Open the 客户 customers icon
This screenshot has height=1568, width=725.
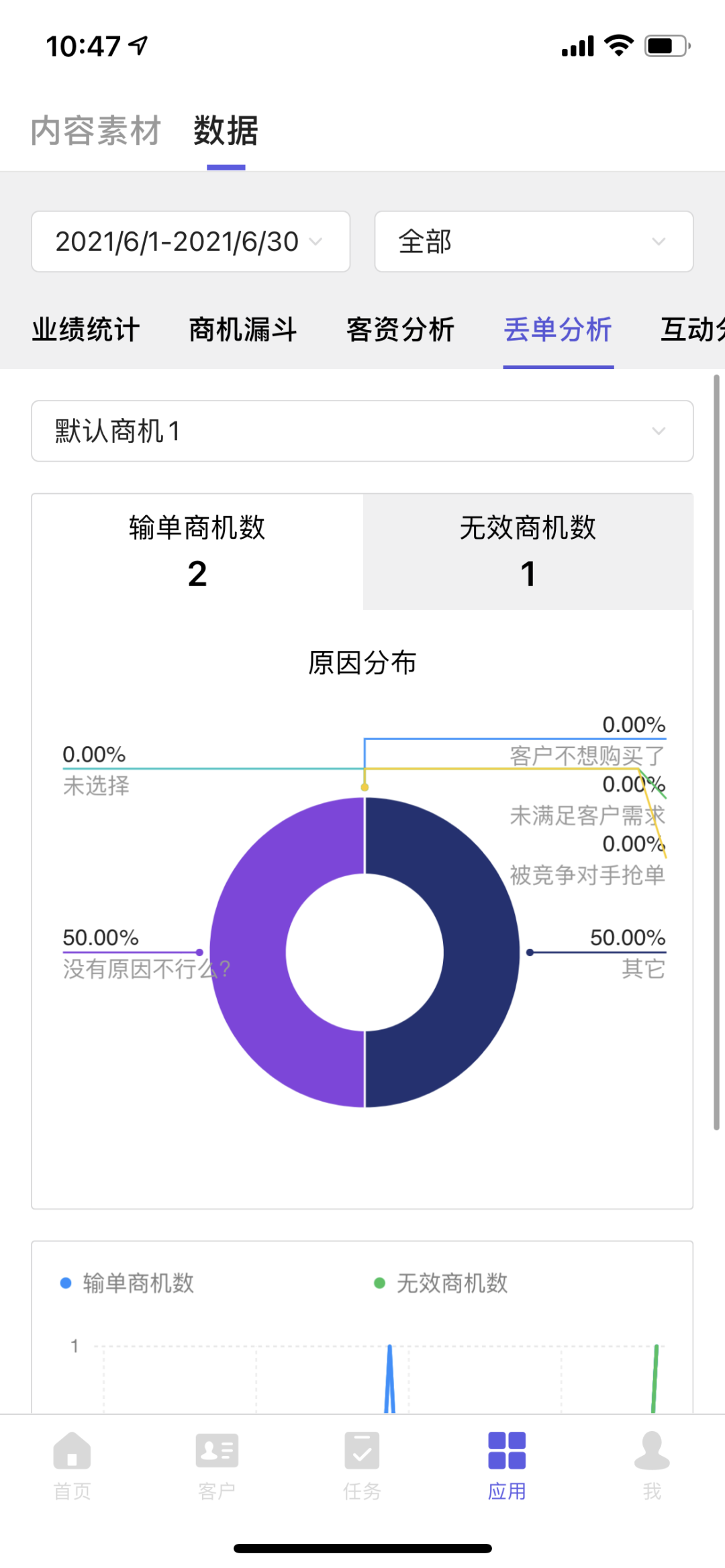pyautogui.click(x=217, y=1466)
